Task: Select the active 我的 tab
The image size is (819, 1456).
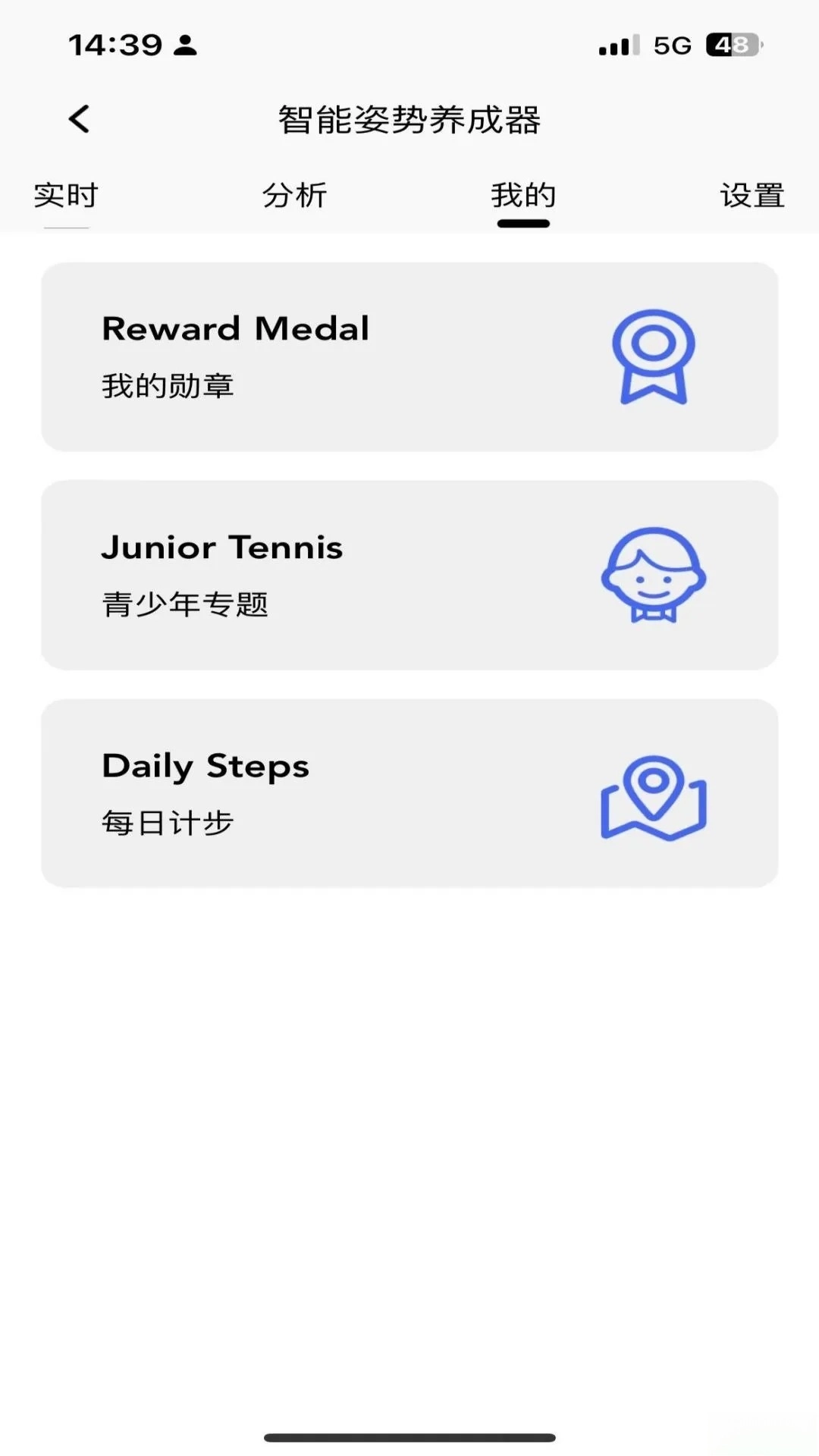Action: tap(523, 196)
